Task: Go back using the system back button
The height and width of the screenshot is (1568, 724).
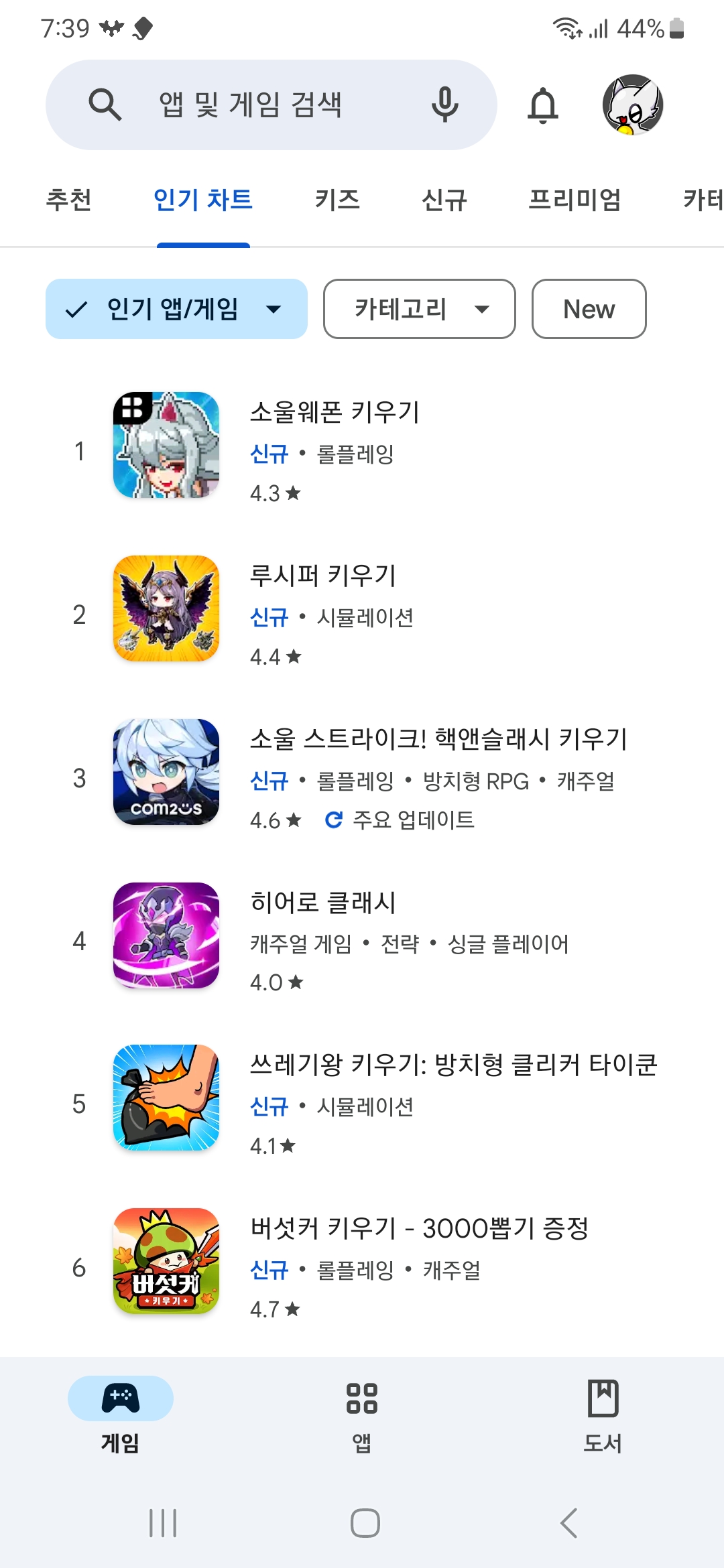Action: point(568,1523)
